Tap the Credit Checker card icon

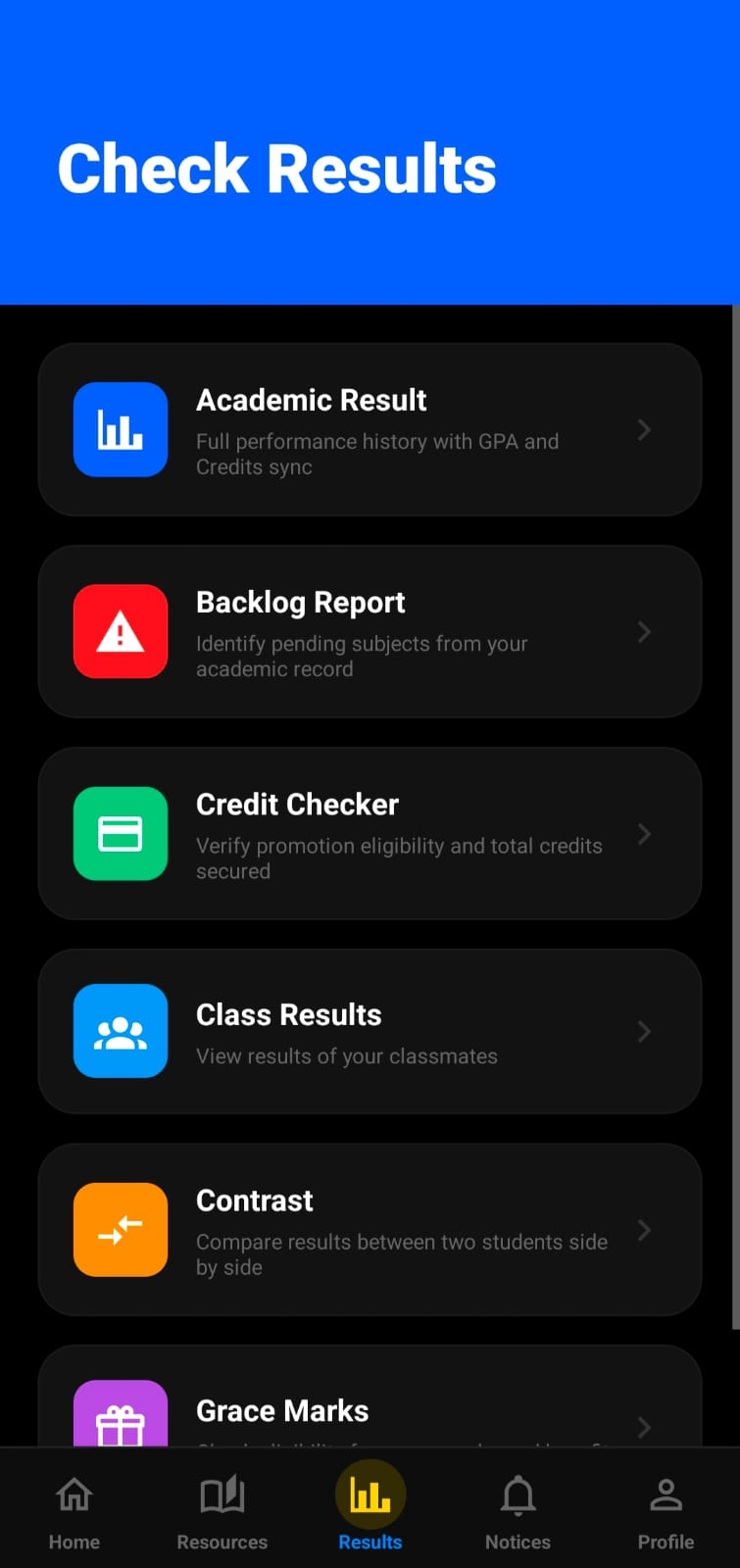pos(120,834)
